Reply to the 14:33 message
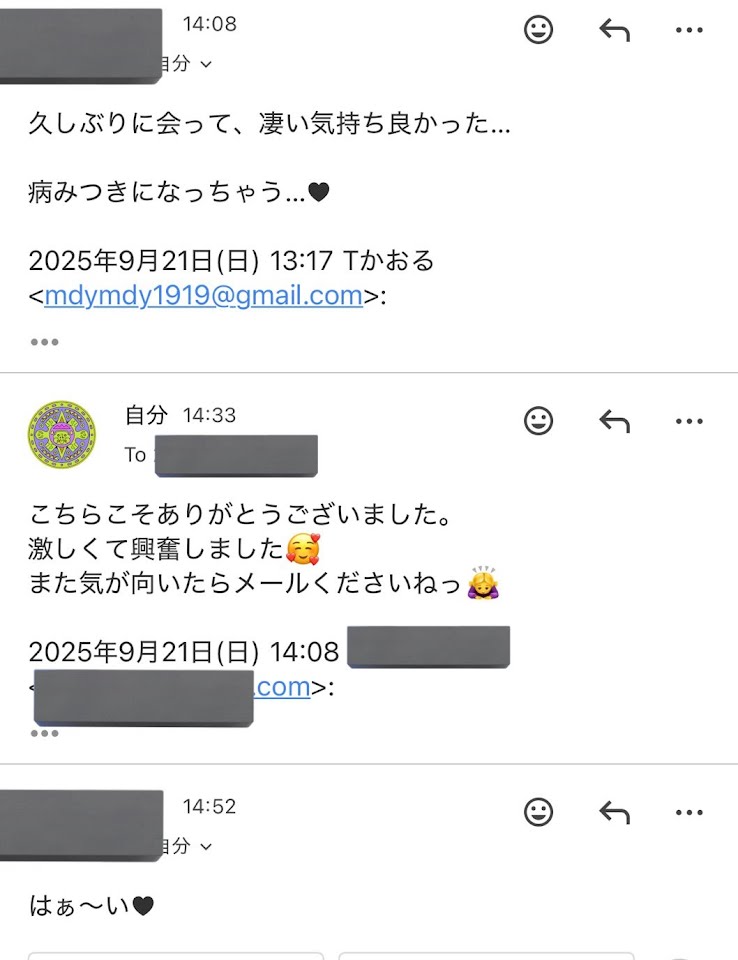Image resolution: width=738 pixels, height=960 pixels. click(614, 421)
